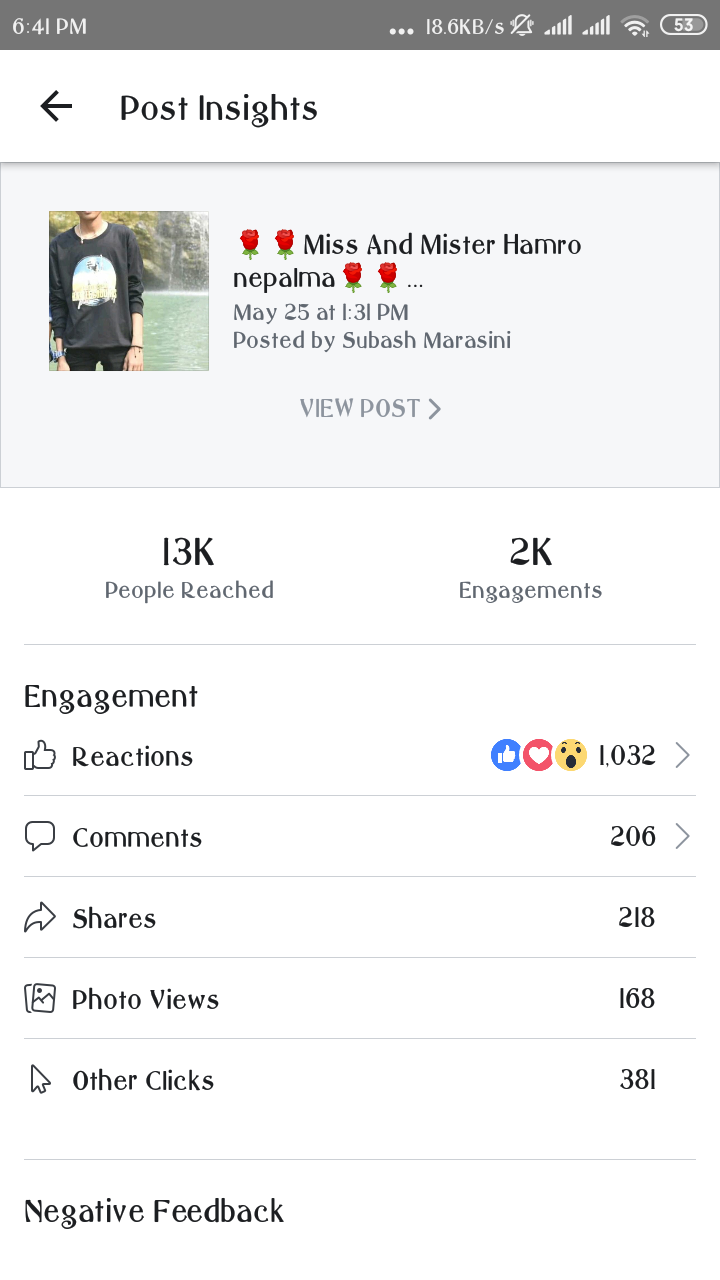Screen dimensions: 720x1280
Task: Open the Comments details row
Action: [360, 837]
